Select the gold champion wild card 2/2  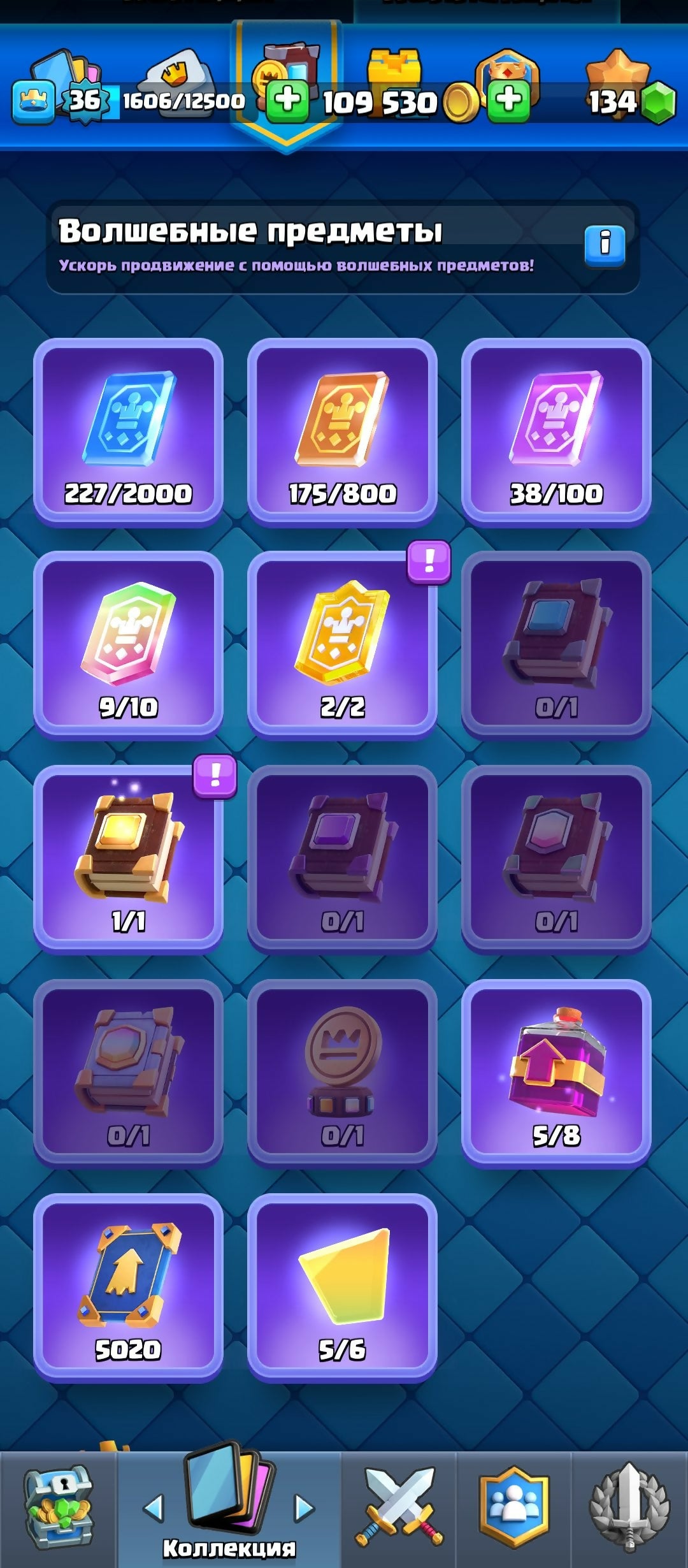pos(342,644)
